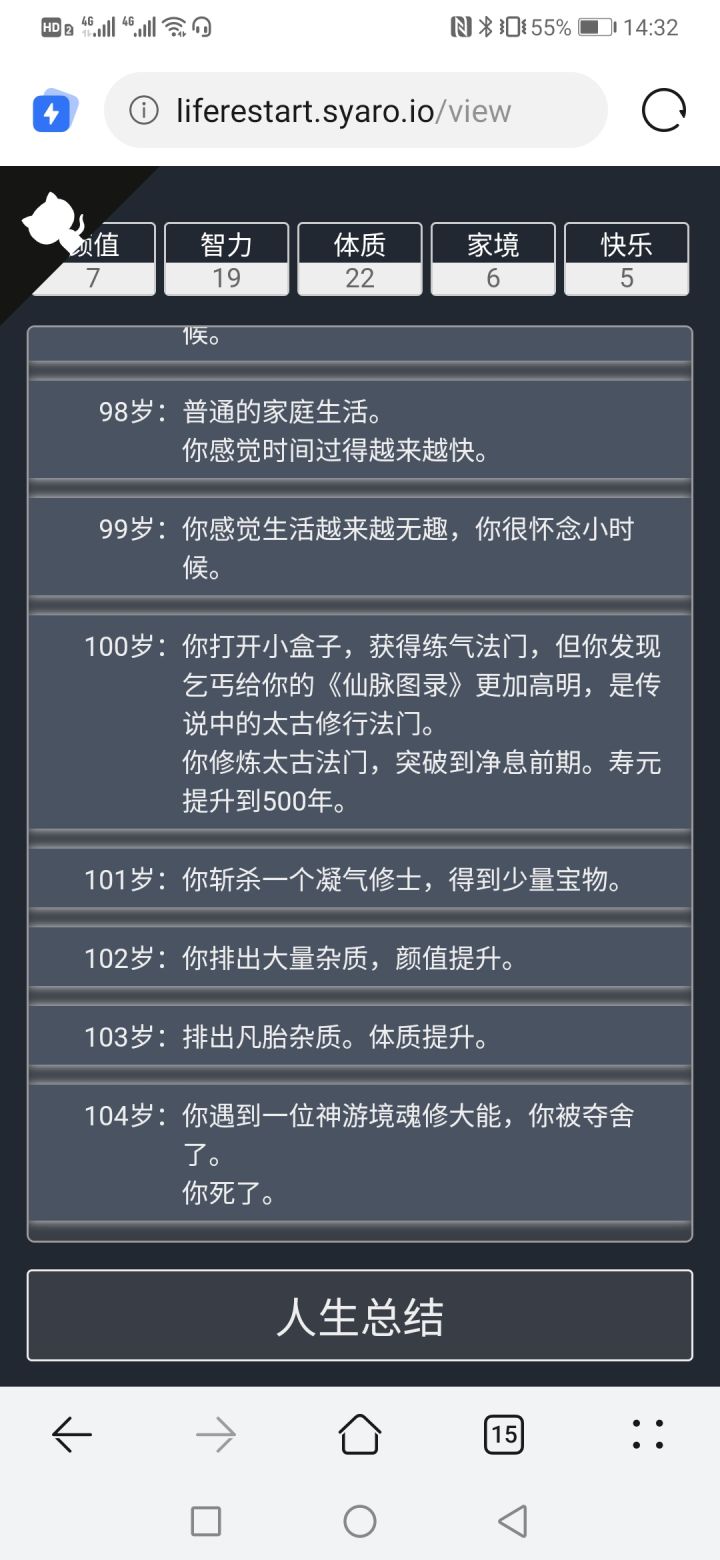Viewport: 720px width, 1560px height.
Task: Click the 体质 stat box
Action: [x=359, y=259]
